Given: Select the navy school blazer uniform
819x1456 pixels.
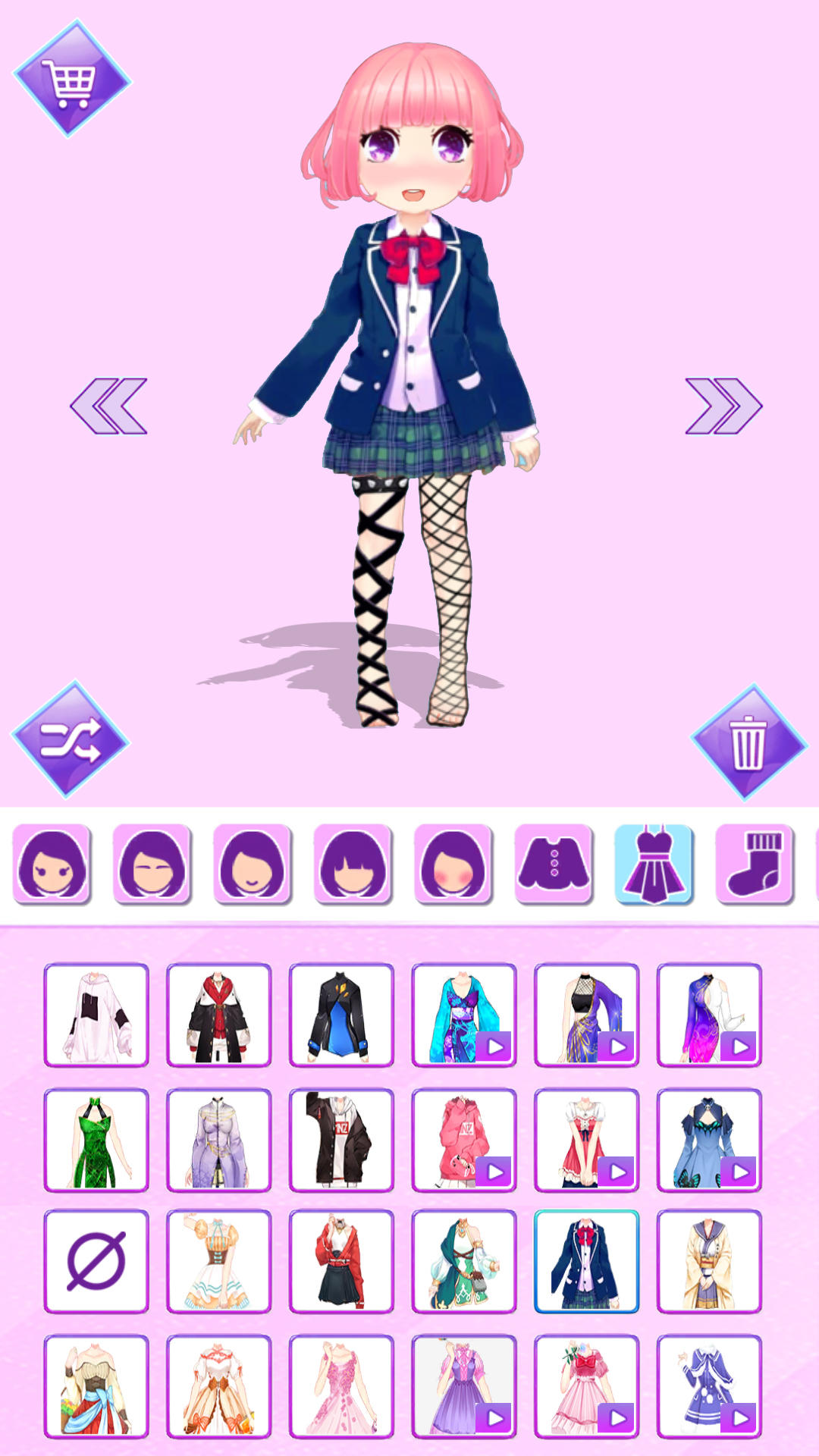Looking at the screenshot, I should 586,1261.
